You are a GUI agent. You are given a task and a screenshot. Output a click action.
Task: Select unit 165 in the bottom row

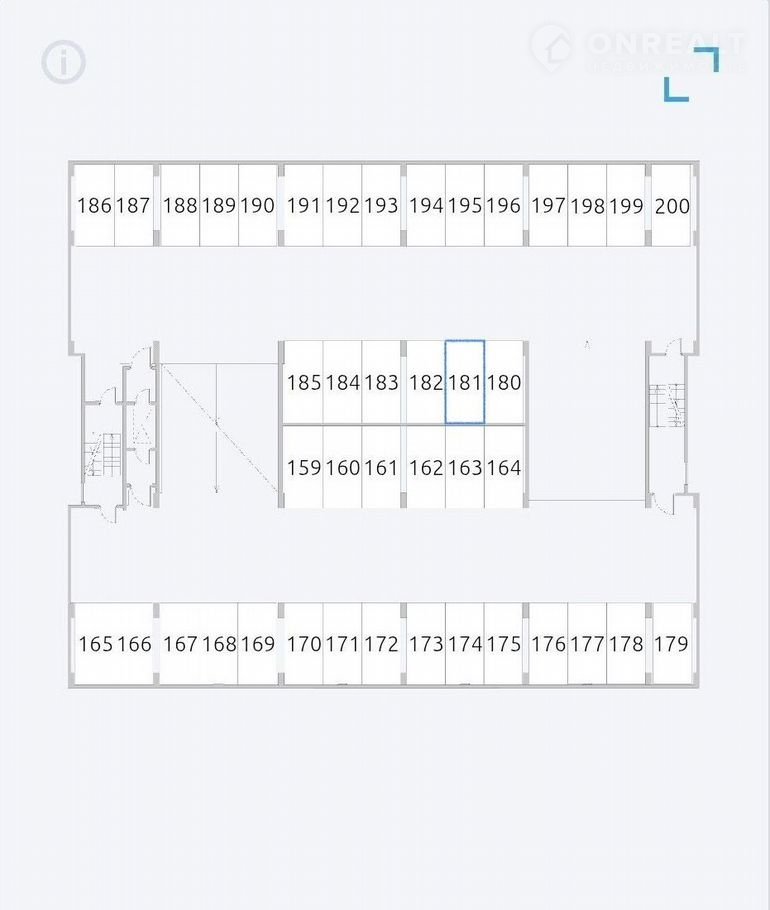pyautogui.click(x=95, y=644)
